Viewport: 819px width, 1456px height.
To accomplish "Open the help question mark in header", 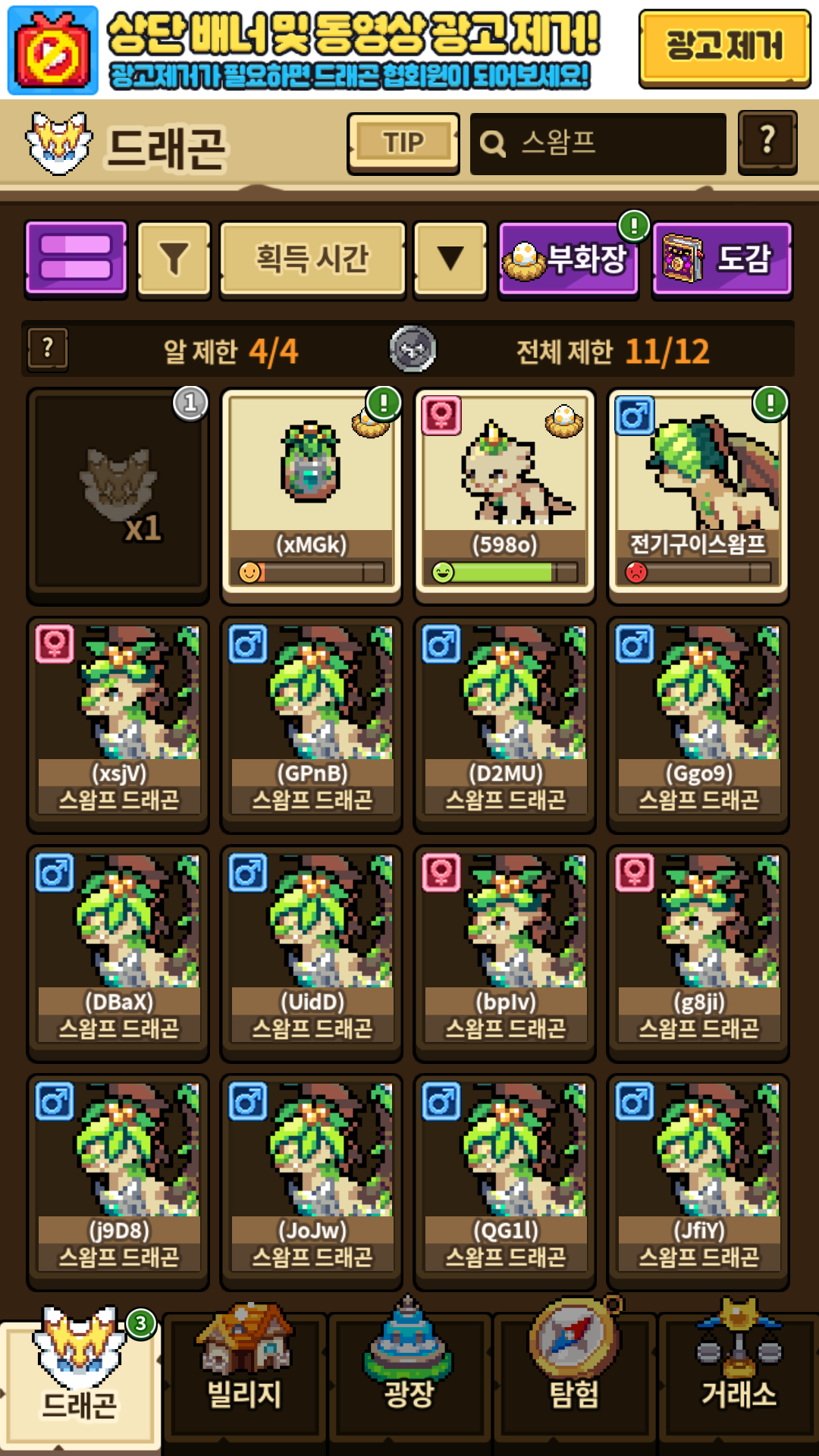I will [767, 143].
